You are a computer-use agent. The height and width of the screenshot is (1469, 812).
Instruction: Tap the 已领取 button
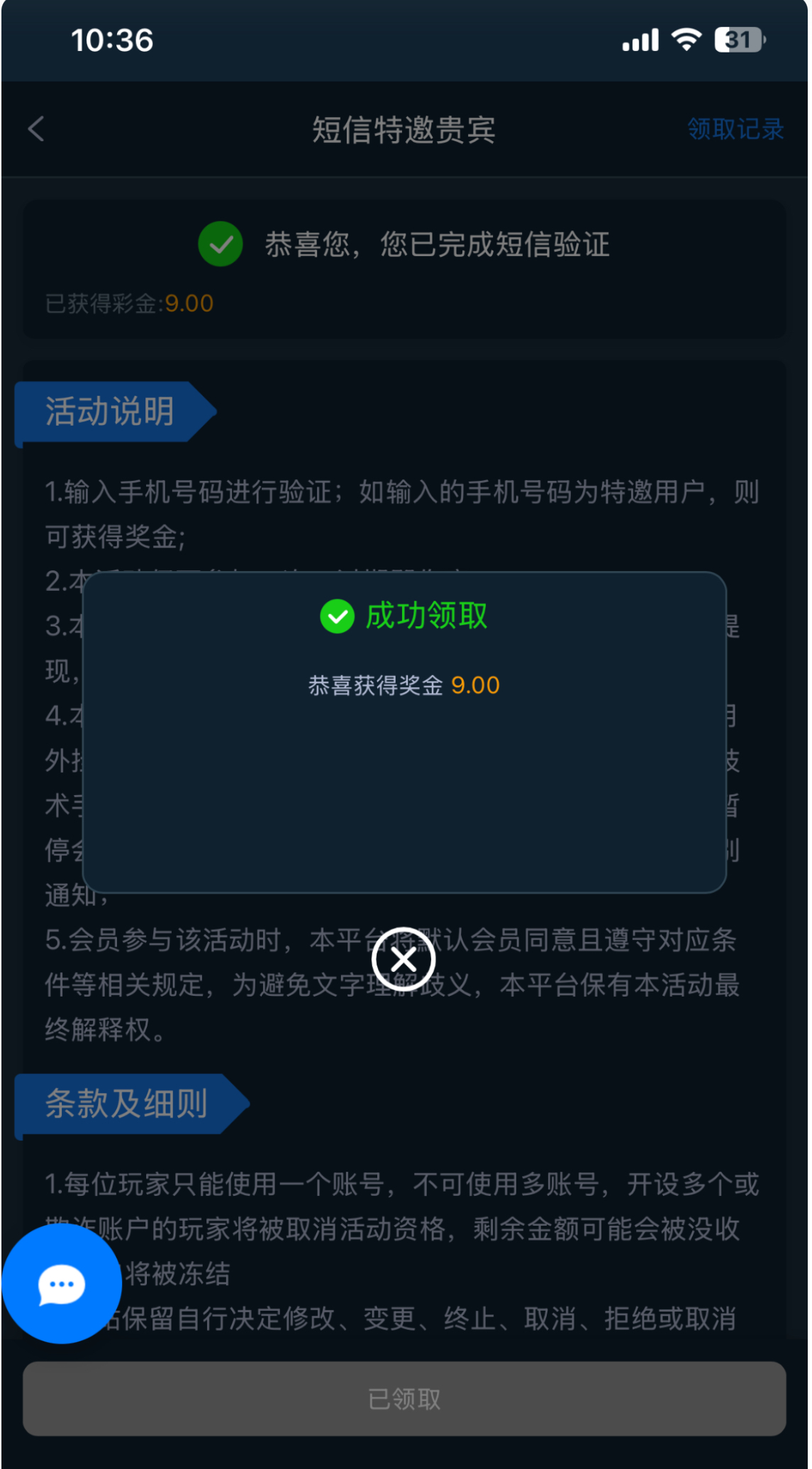tap(404, 1399)
